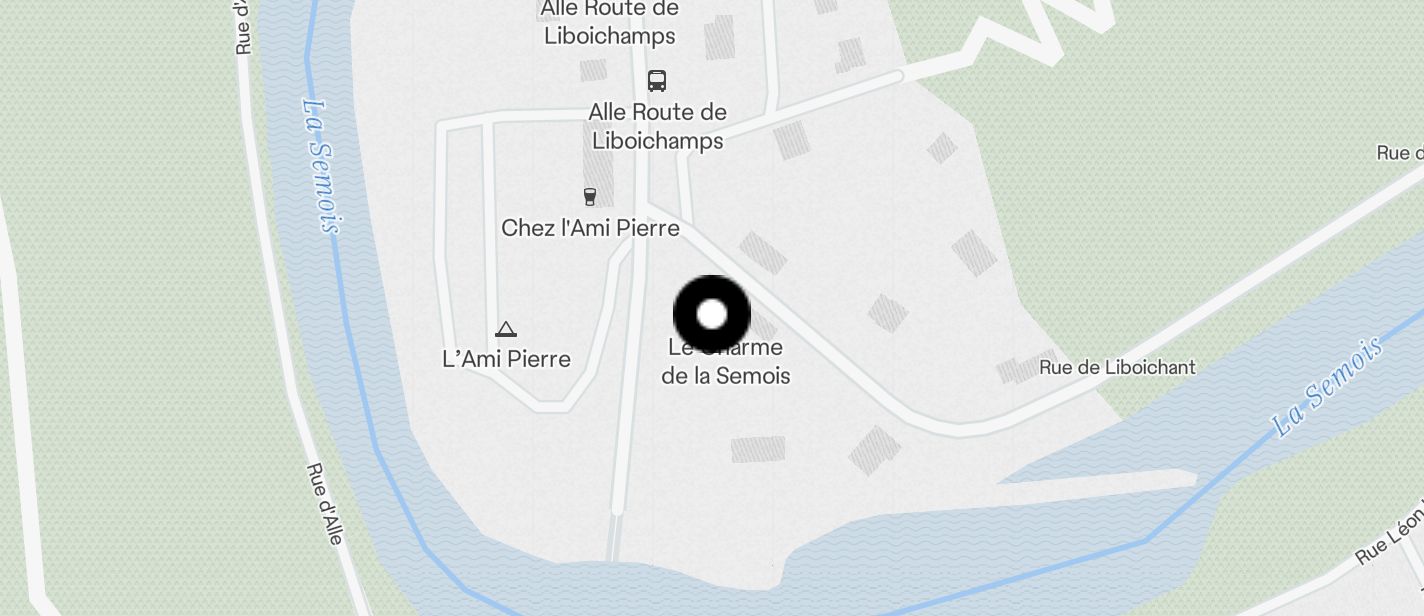Open the Alle Route de Liboichamps bus stop
Image resolution: width=1424 pixels, height=616 pixels.
tap(656, 81)
